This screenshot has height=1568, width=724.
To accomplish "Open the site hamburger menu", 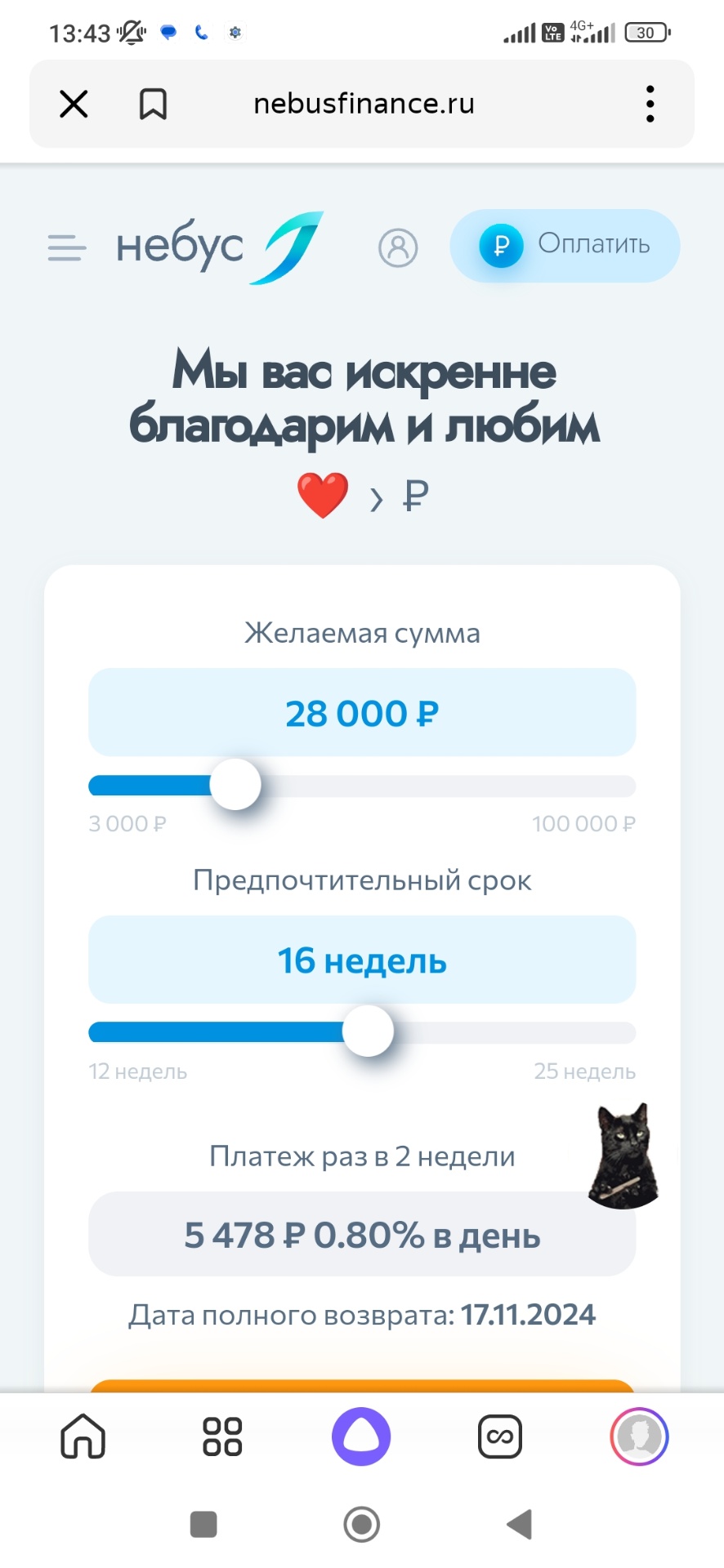I will (67, 247).
